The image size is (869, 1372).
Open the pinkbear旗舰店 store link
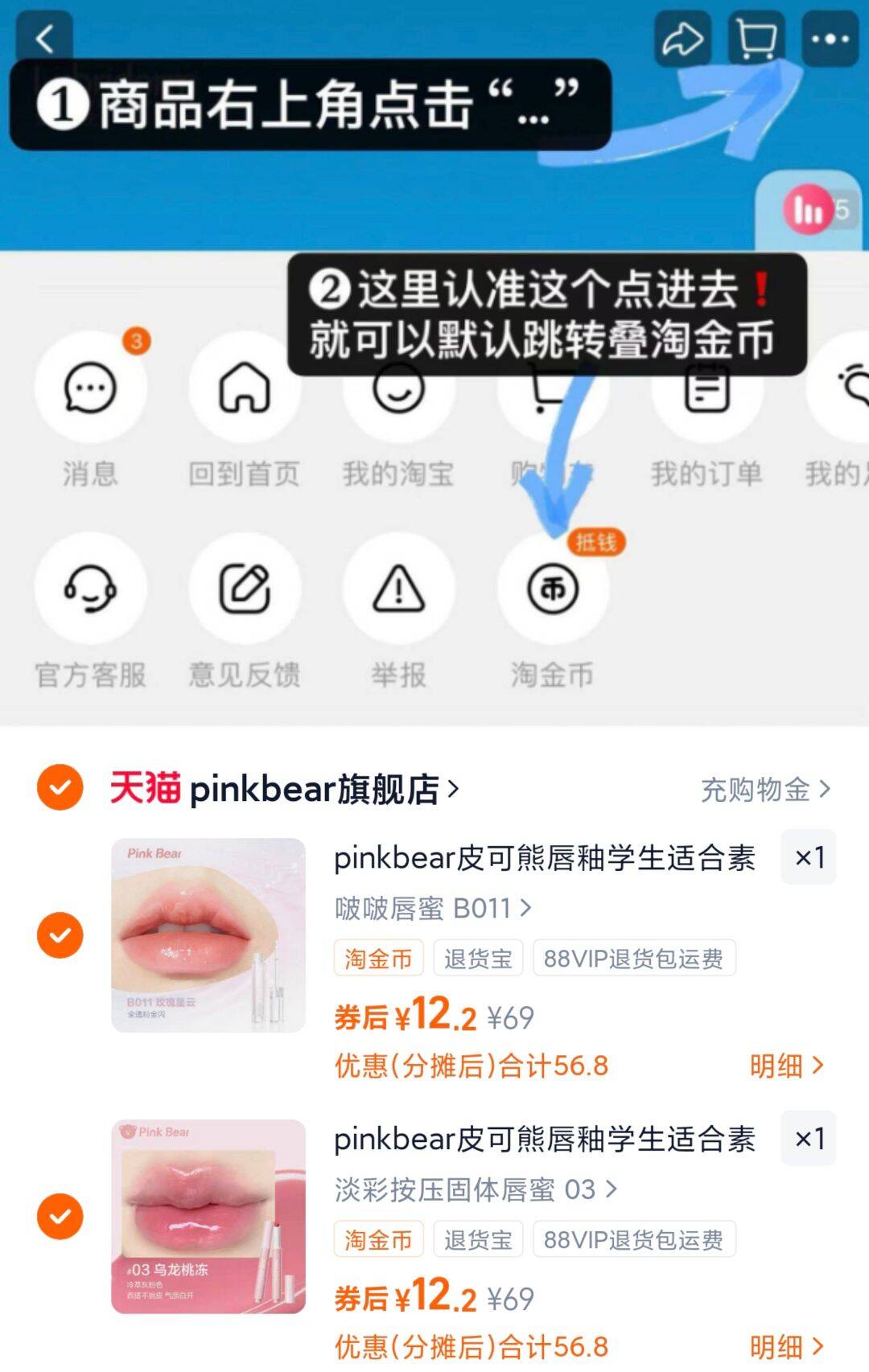click(314, 789)
